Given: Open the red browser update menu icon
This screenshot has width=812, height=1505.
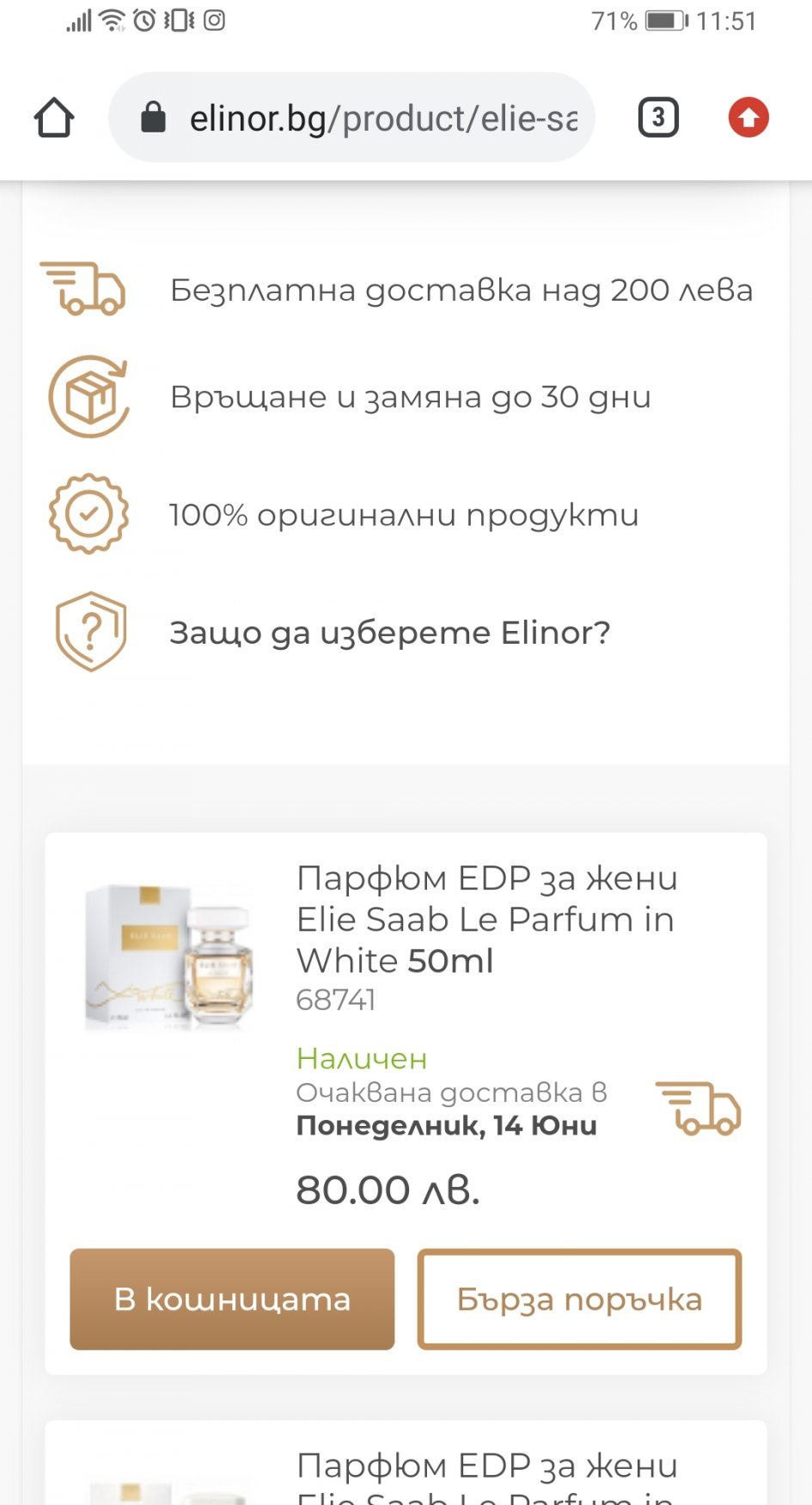Looking at the screenshot, I should [748, 118].
